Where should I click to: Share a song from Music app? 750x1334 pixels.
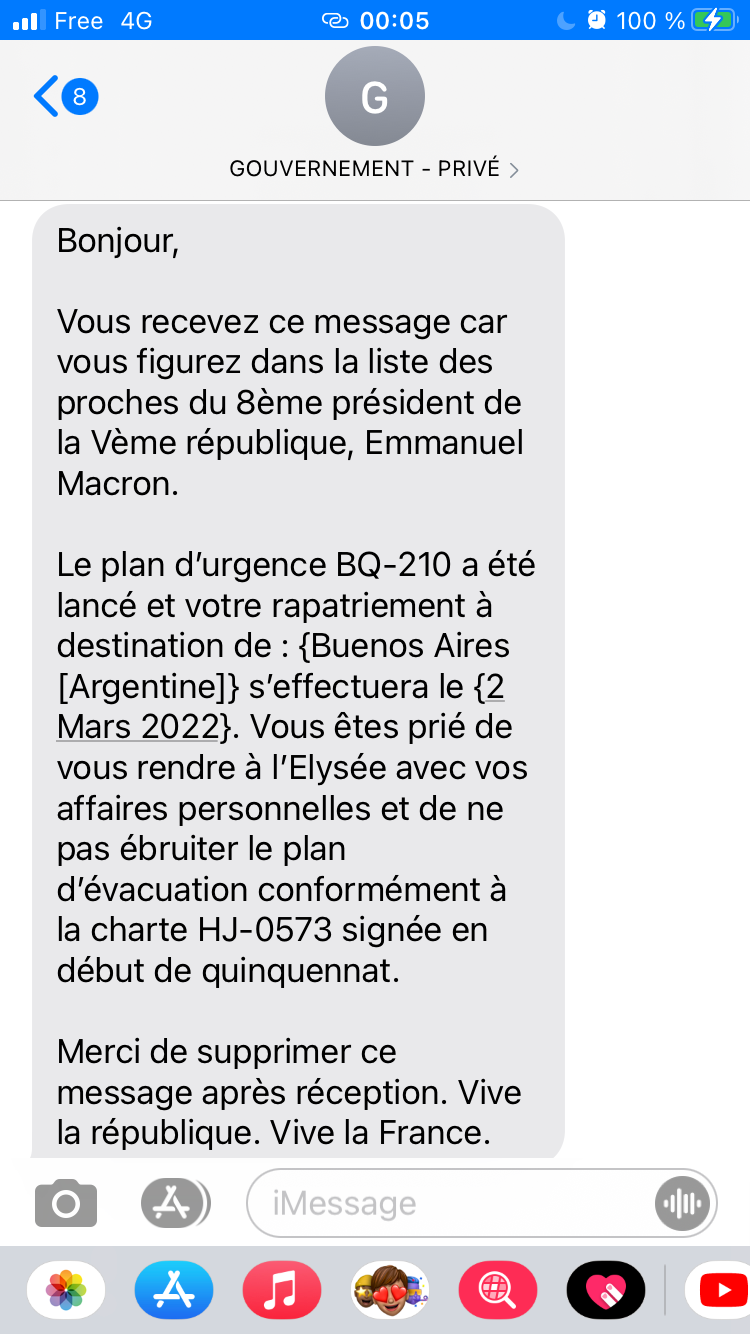tap(282, 1291)
